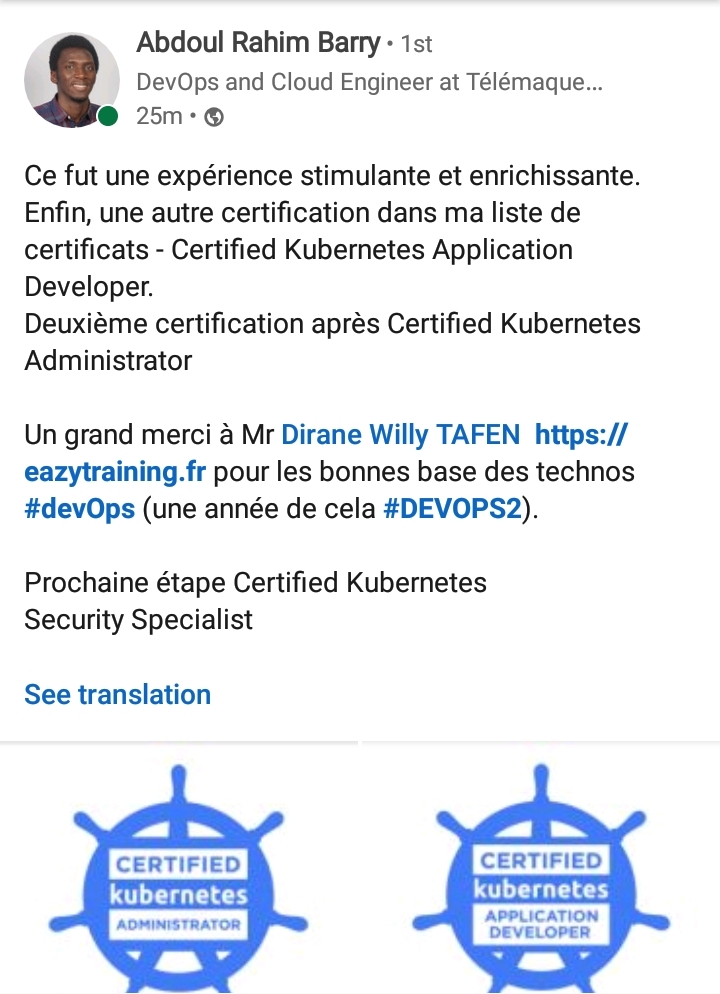Open Abdoul Rahim Barry's profile picture

(x=71, y=81)
